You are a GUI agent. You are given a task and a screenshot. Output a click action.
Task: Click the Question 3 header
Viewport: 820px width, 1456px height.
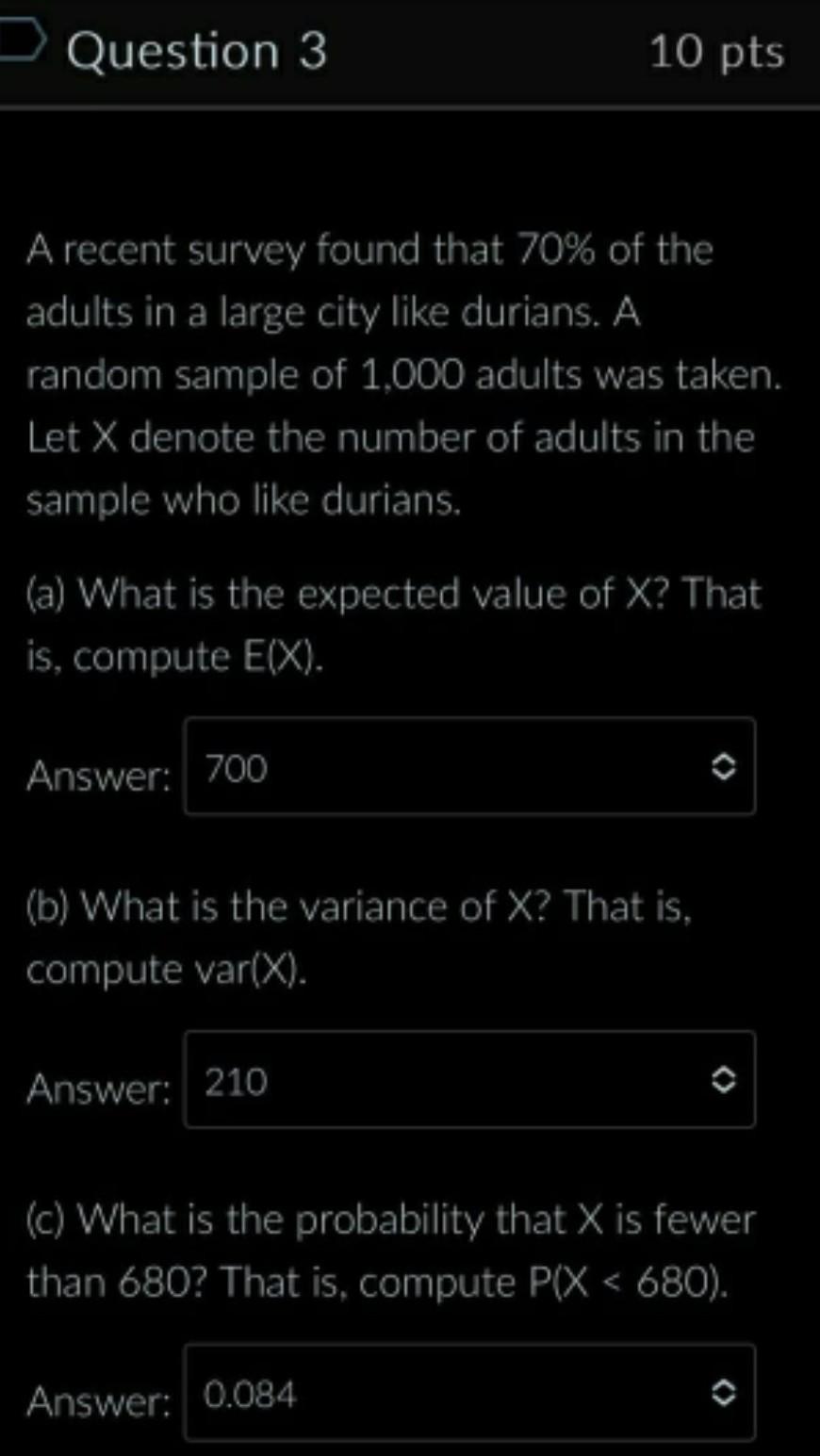coord(198,52)
